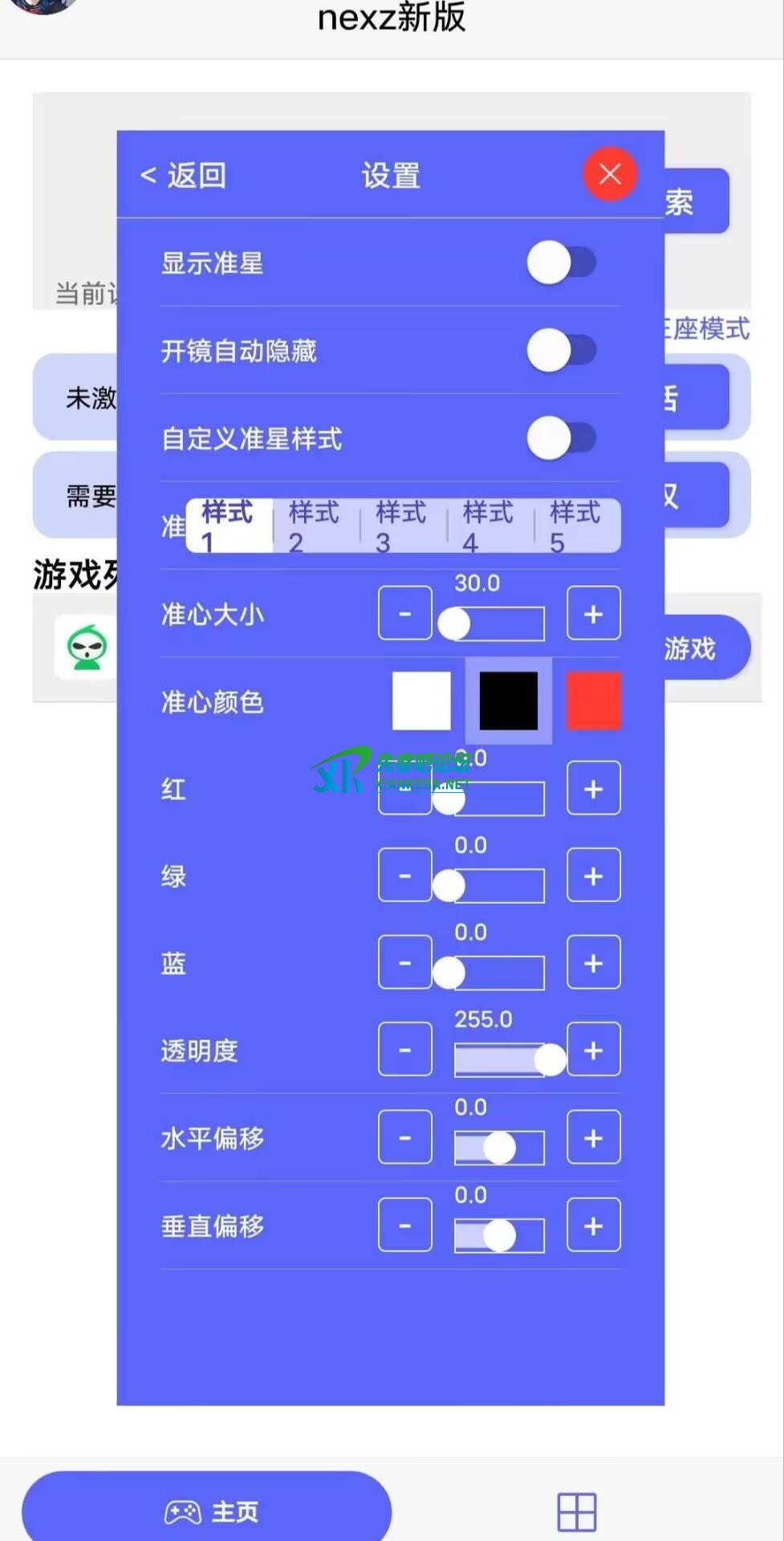Turn on 自定义准星样式 switch
This screenshot has width=784, height=1541.
(x=562, y=438)
